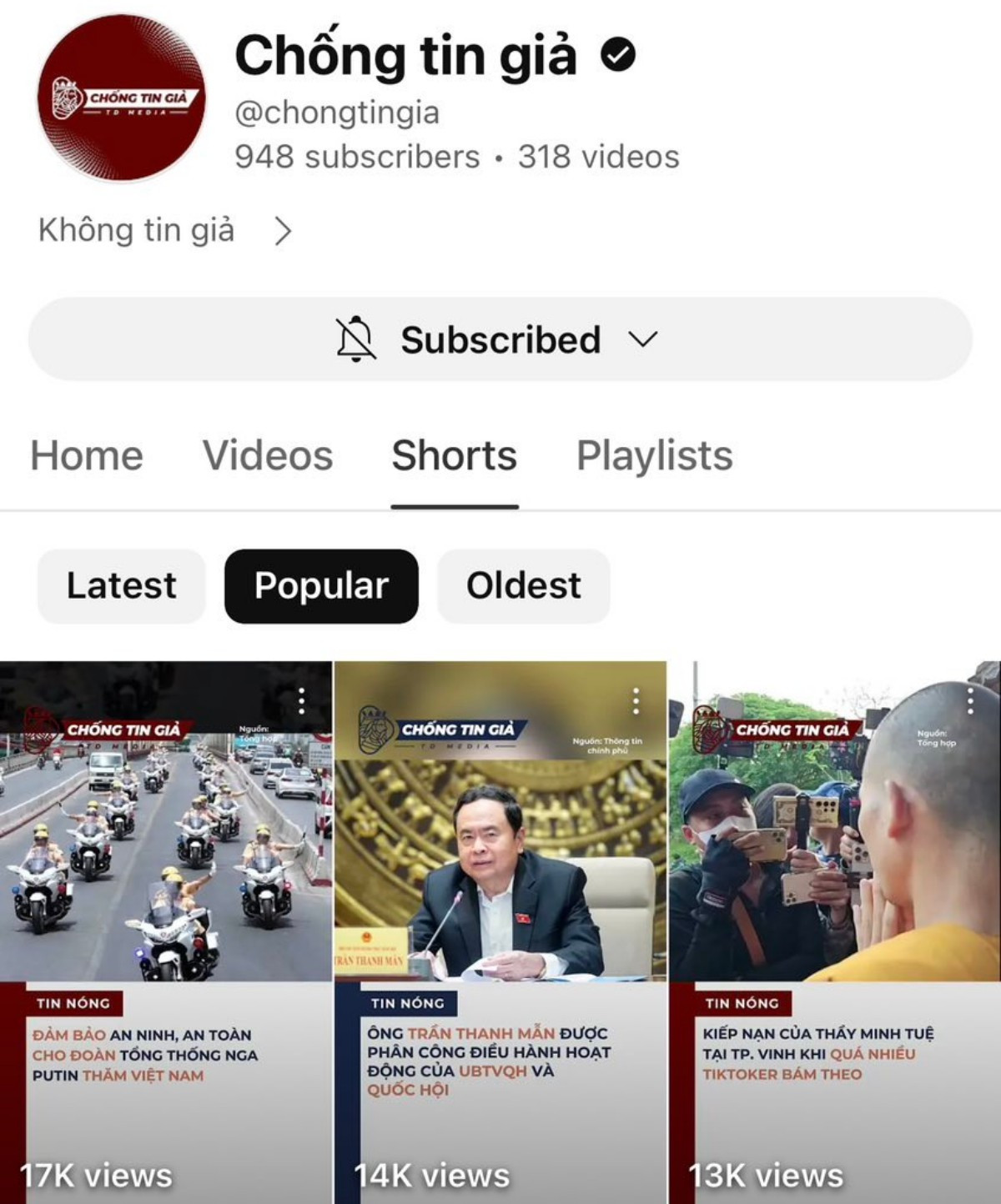Select the Latest filter chip
Image resolution: width=1001 pixels, height=1204 pixels.
point(121,585)
